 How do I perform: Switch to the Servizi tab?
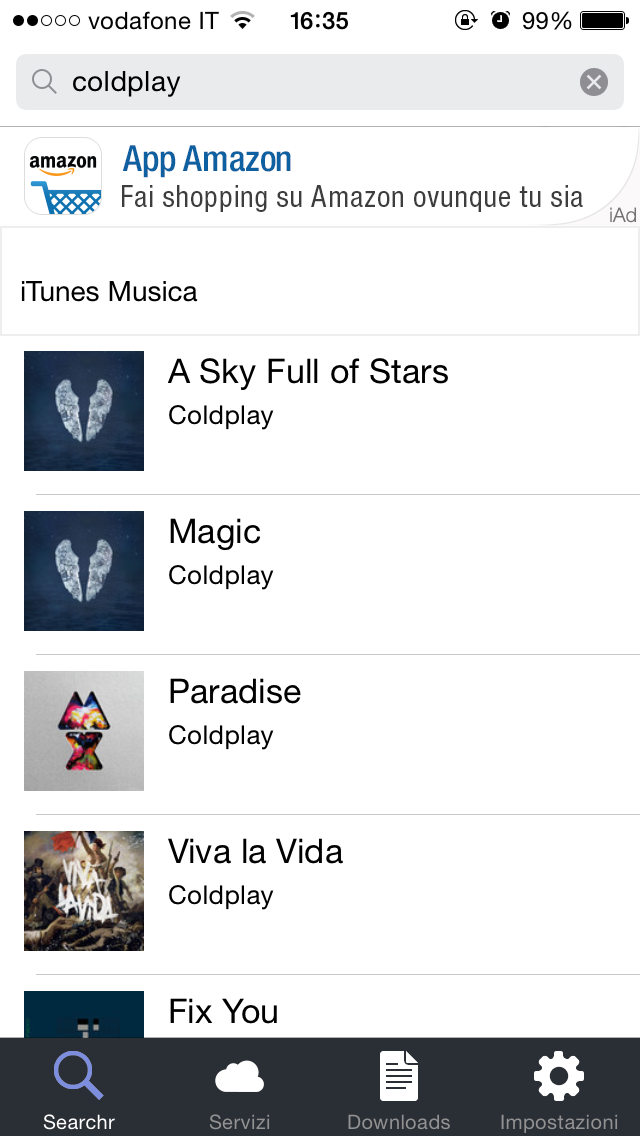coord(240,1088)
